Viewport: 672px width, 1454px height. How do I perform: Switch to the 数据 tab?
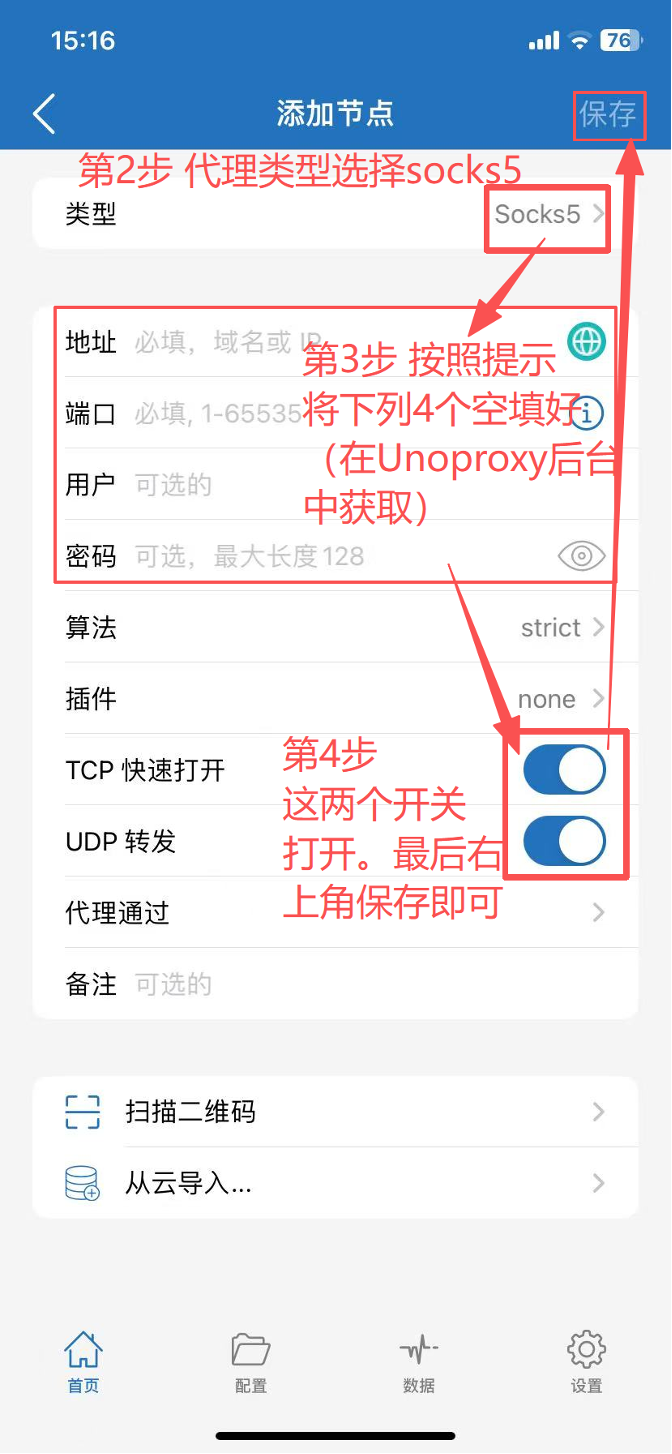click(419, 1362)
